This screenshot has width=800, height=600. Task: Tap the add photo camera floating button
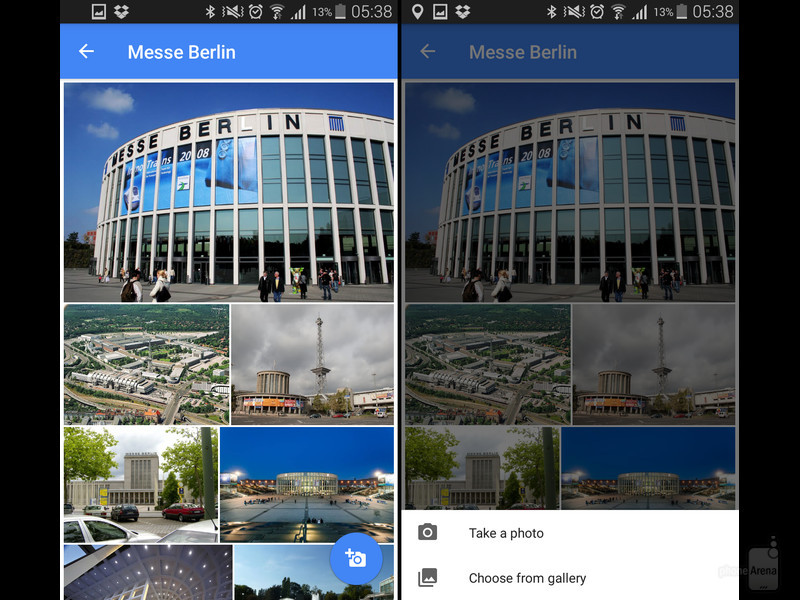click(356, 558)
